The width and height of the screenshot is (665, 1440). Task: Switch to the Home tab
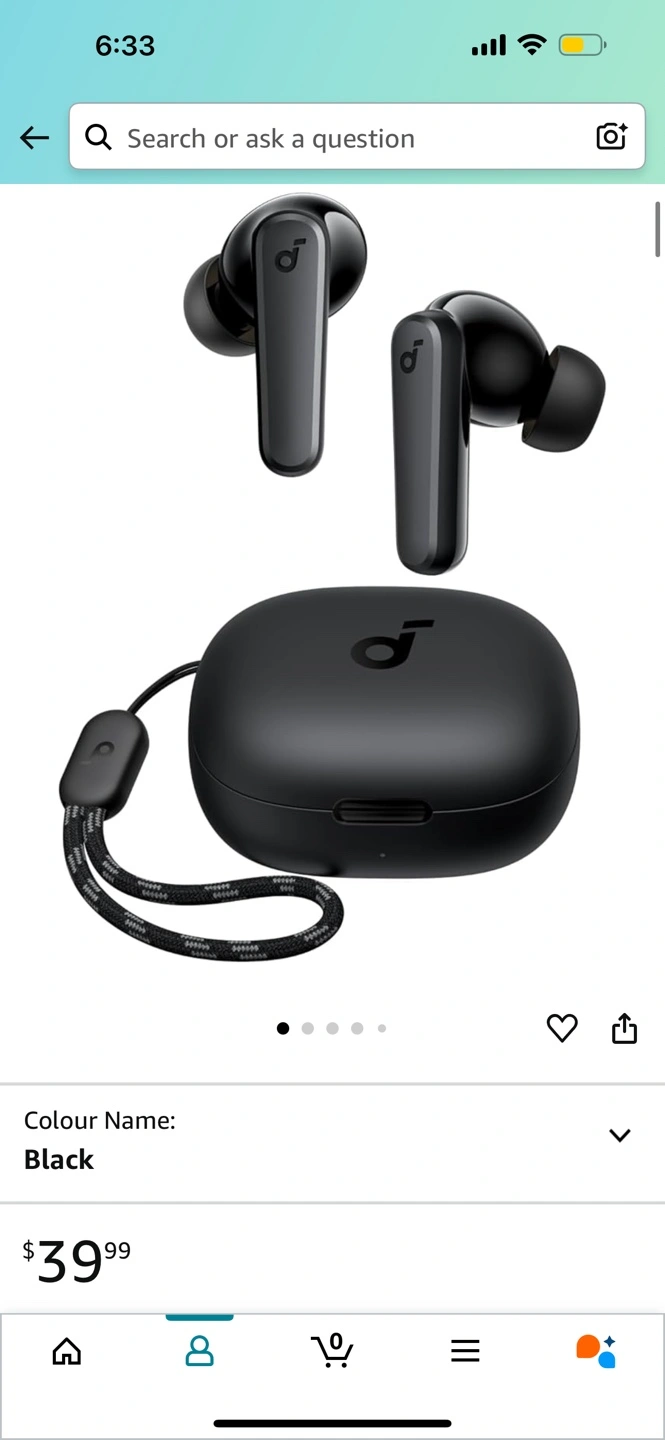(67, 1351)
